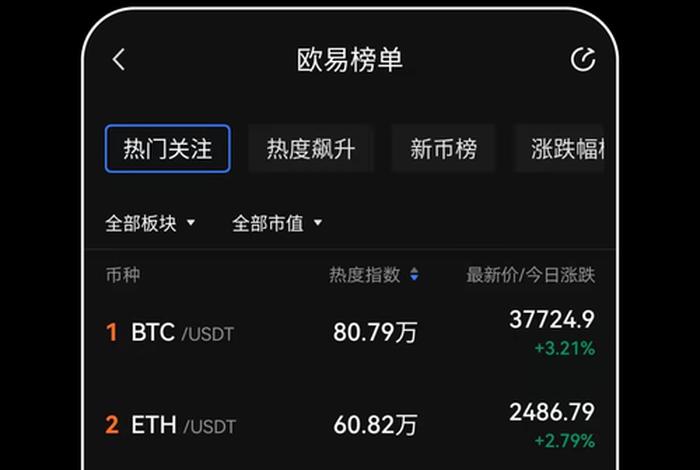Viewport: 700px width, 470px height.
Task: Open the BTC/USDT row
Action: coord(350,333)
